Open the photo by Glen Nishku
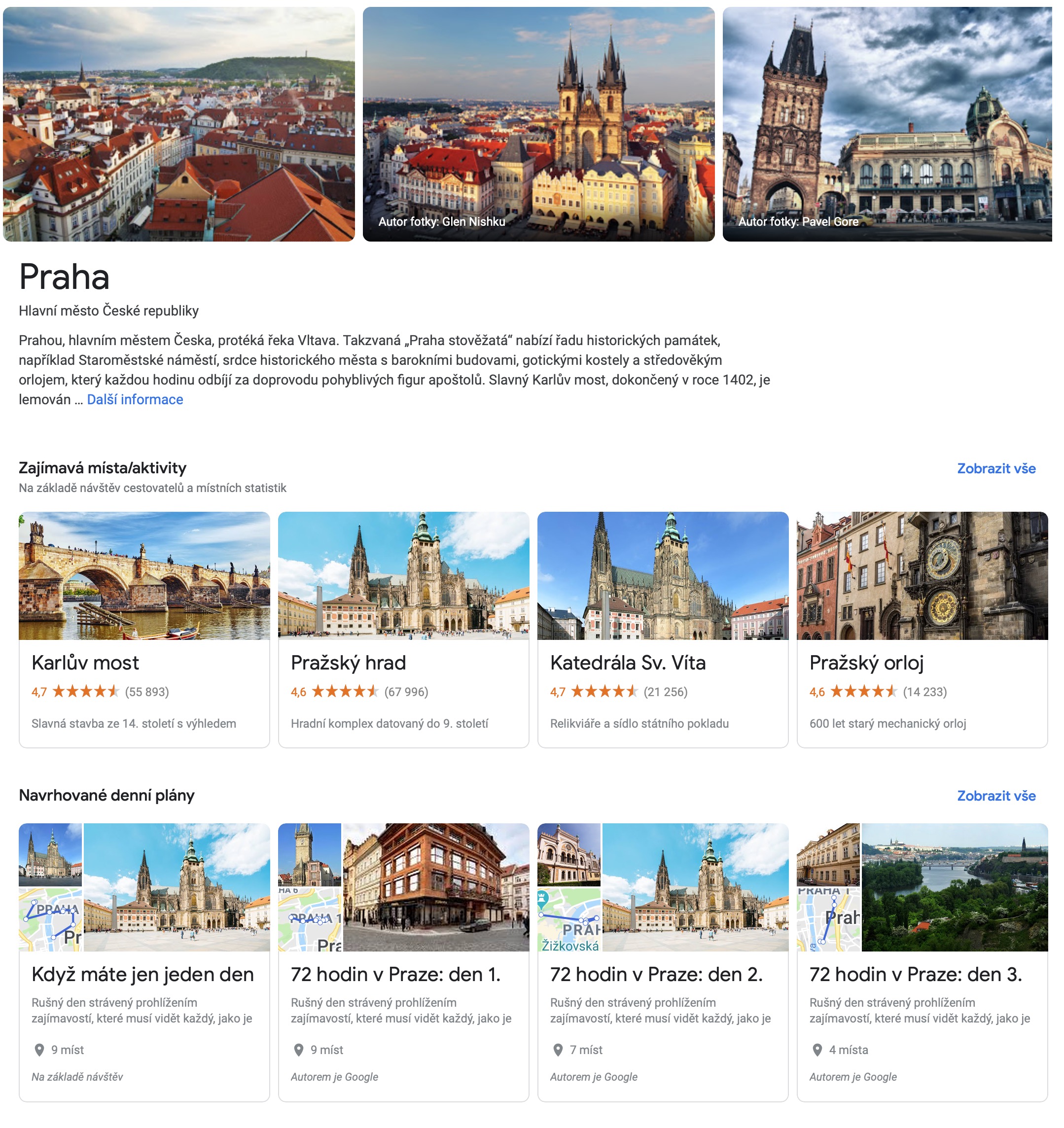The height and width of the screenshot is (1128, 1064). 538,124
